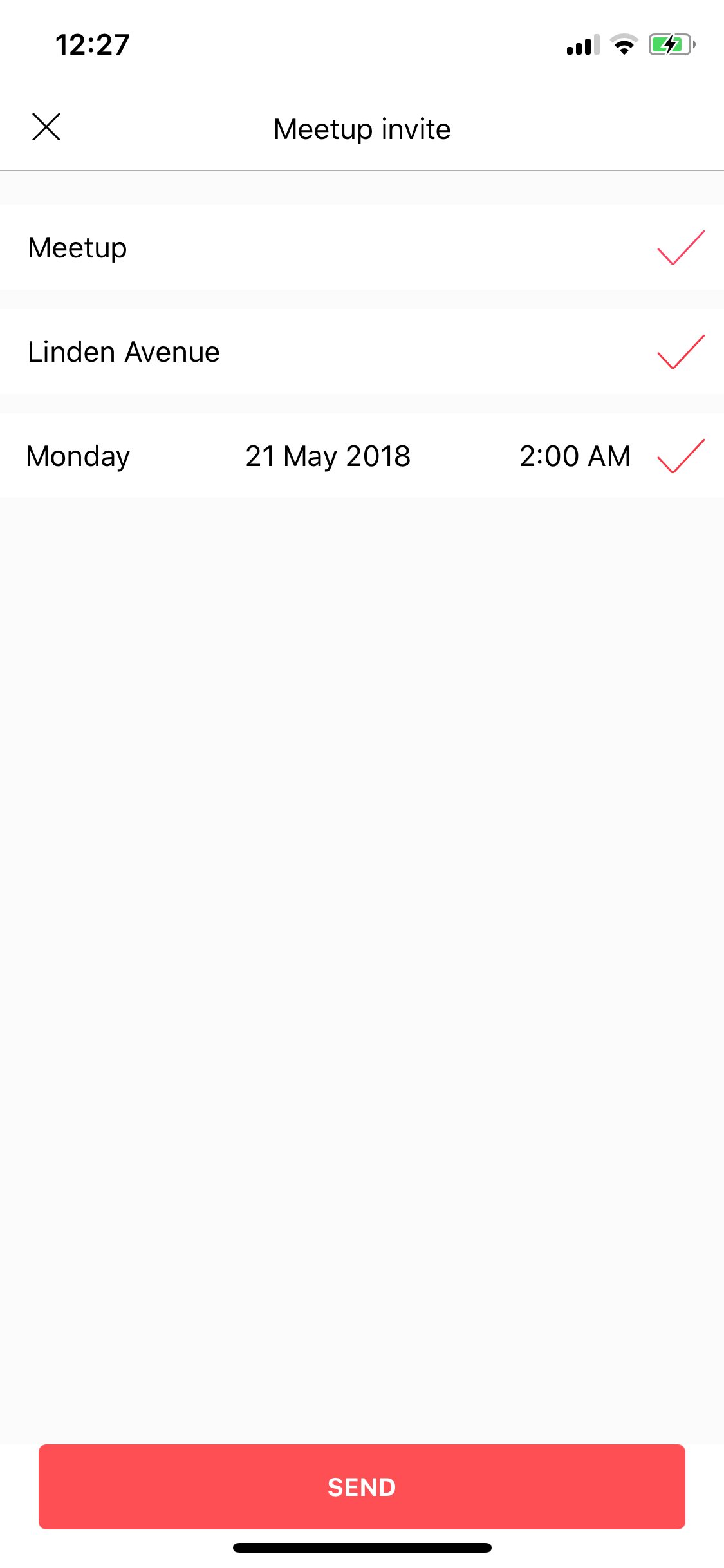Send the meetup invite
The height and width of the screenshot is (1568, 724).
click(362, 1487)
